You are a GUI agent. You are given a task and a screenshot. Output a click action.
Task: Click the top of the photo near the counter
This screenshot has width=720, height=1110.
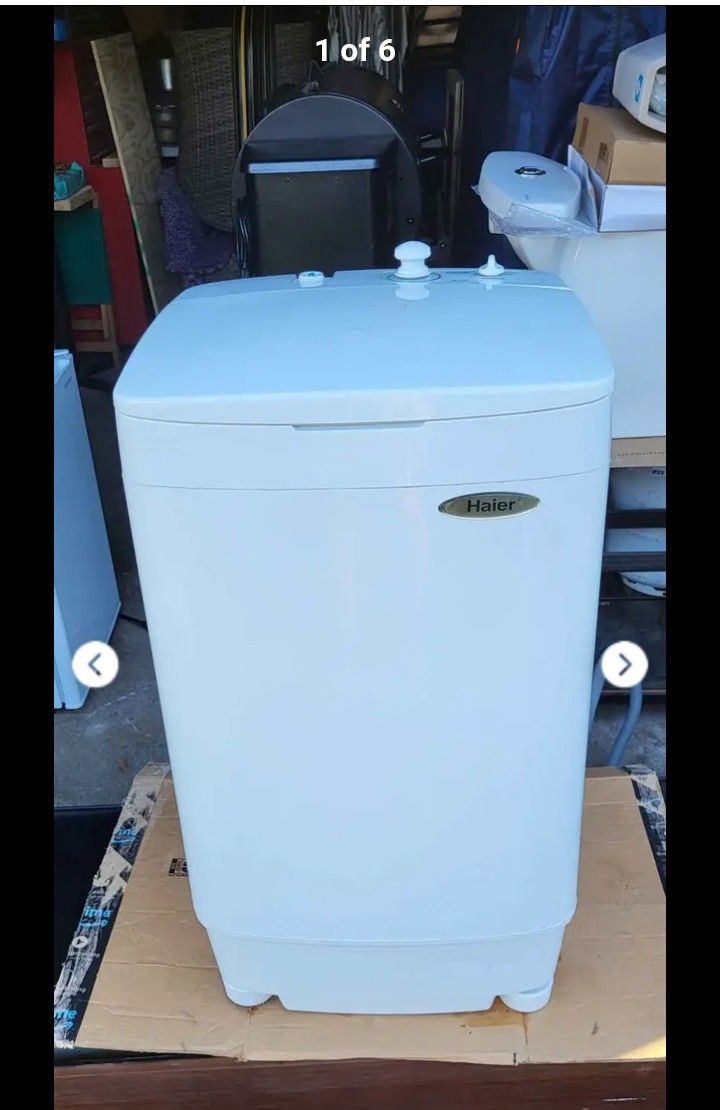point(355,46)
